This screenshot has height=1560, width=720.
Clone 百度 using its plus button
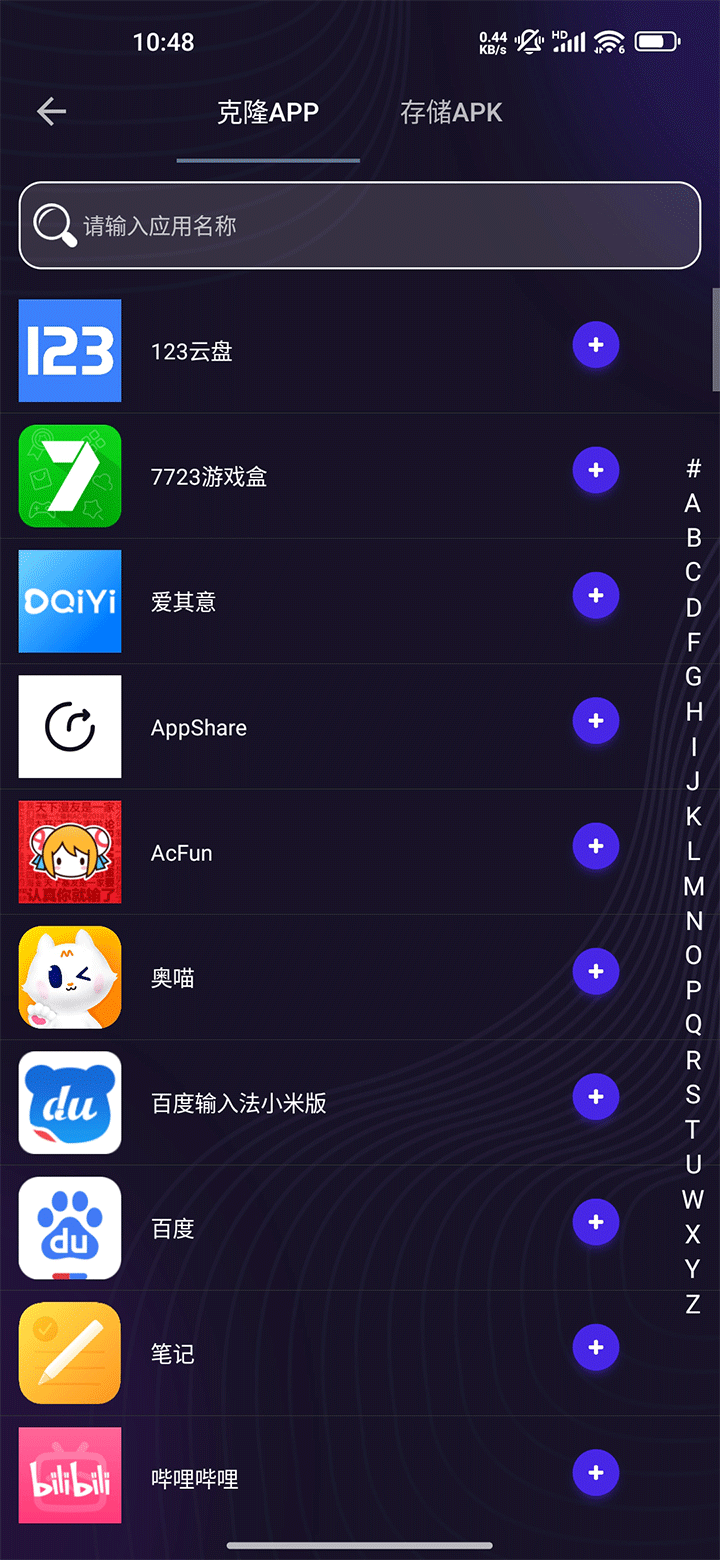[x=596, y=1222]
